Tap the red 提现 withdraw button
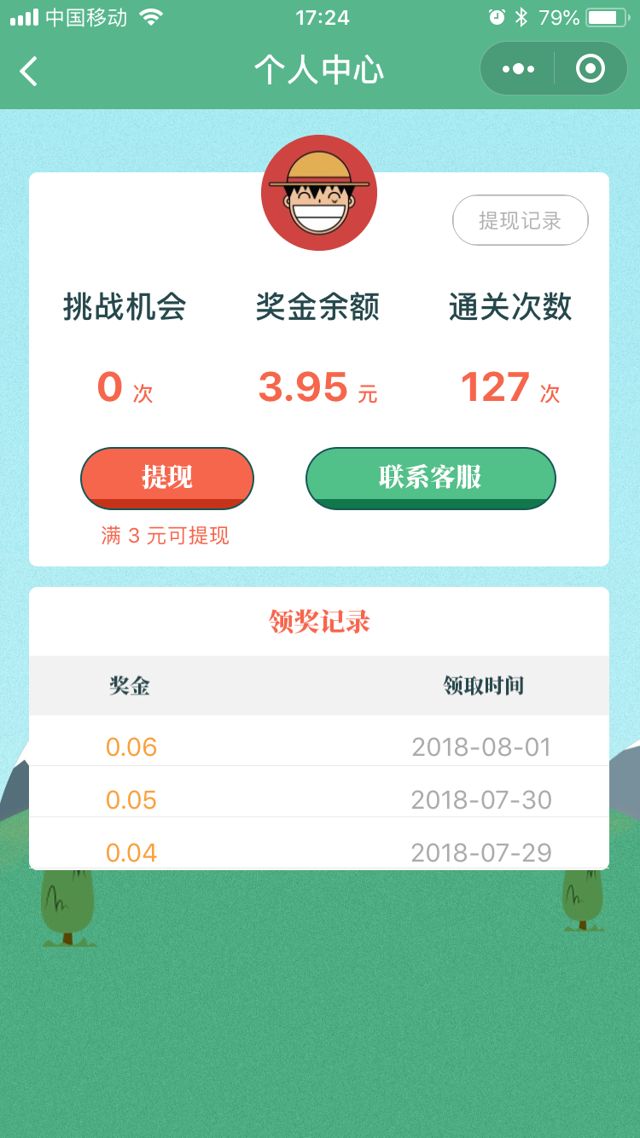640x1138 pixels. tap(167, 477)
